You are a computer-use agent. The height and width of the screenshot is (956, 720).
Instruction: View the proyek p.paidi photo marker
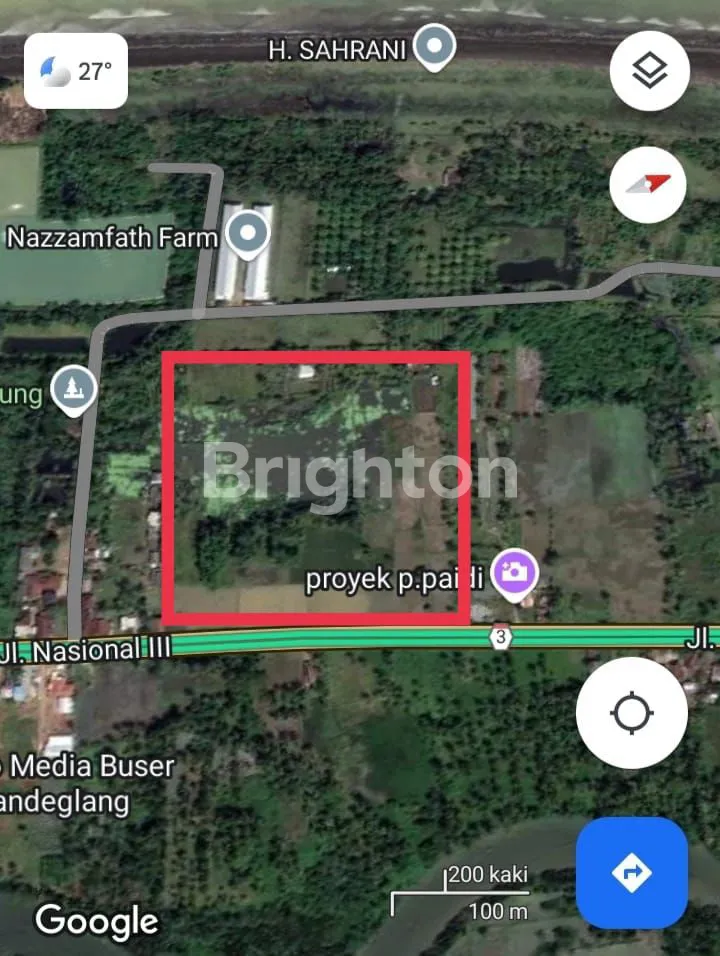(516, 574)
